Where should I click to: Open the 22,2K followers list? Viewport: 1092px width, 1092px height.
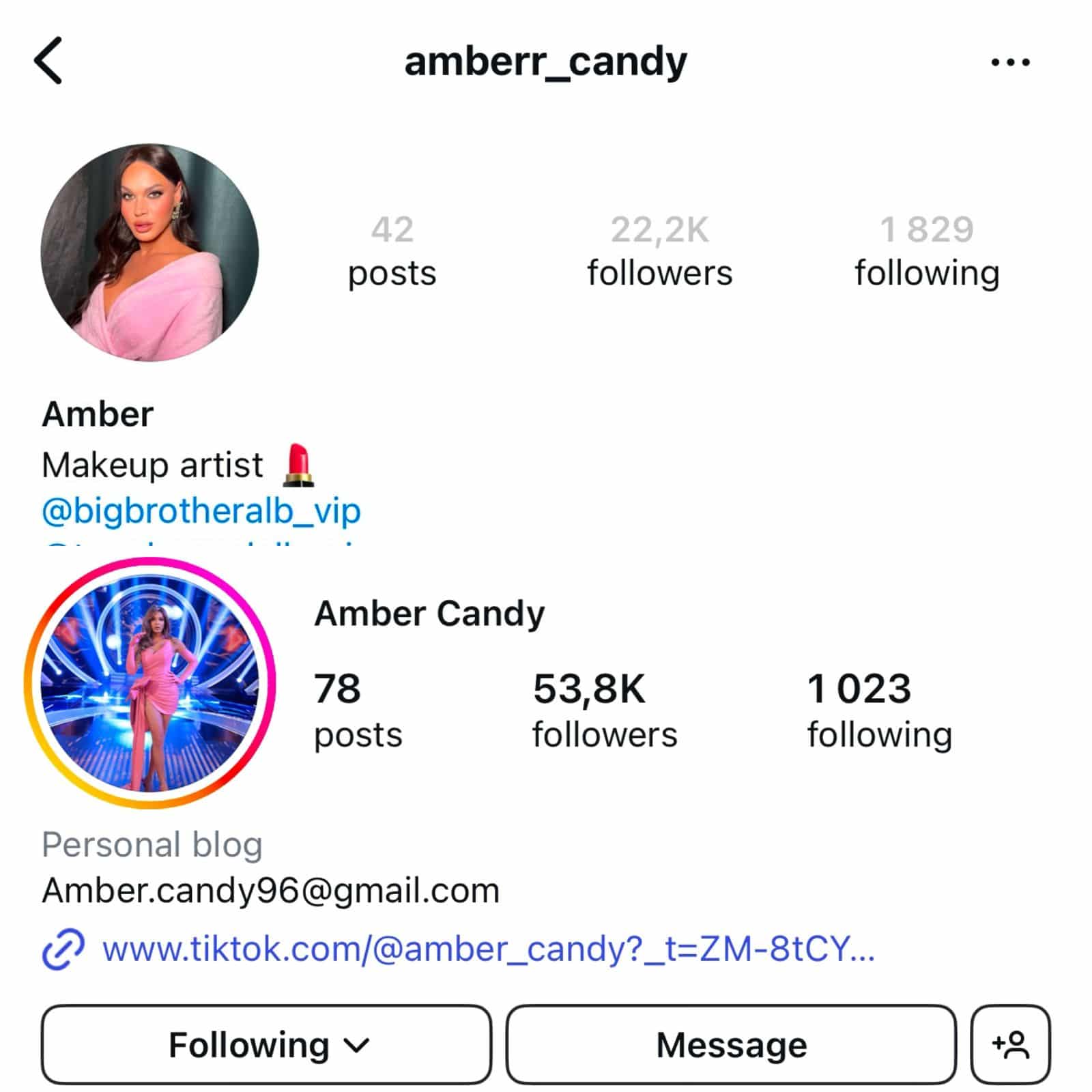coord(659,250)
